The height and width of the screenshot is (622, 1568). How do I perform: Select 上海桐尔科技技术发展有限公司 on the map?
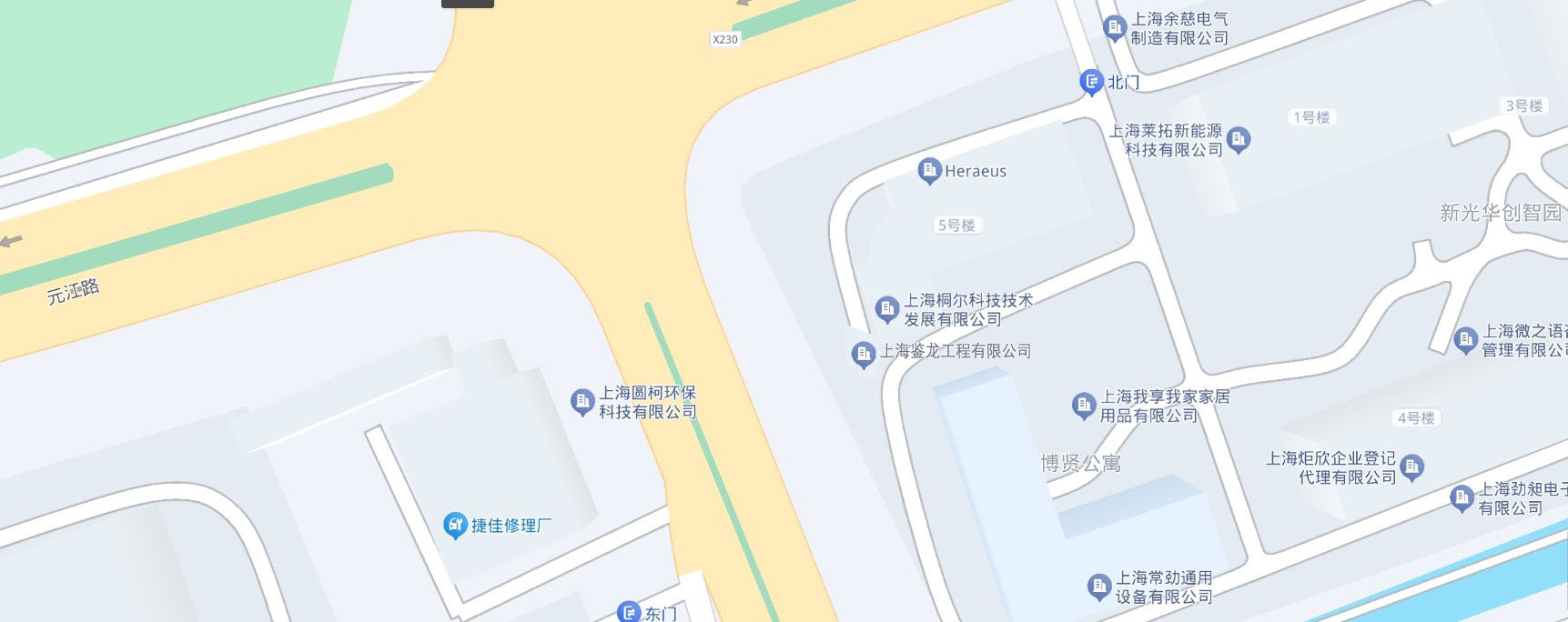tap(887, 309)
